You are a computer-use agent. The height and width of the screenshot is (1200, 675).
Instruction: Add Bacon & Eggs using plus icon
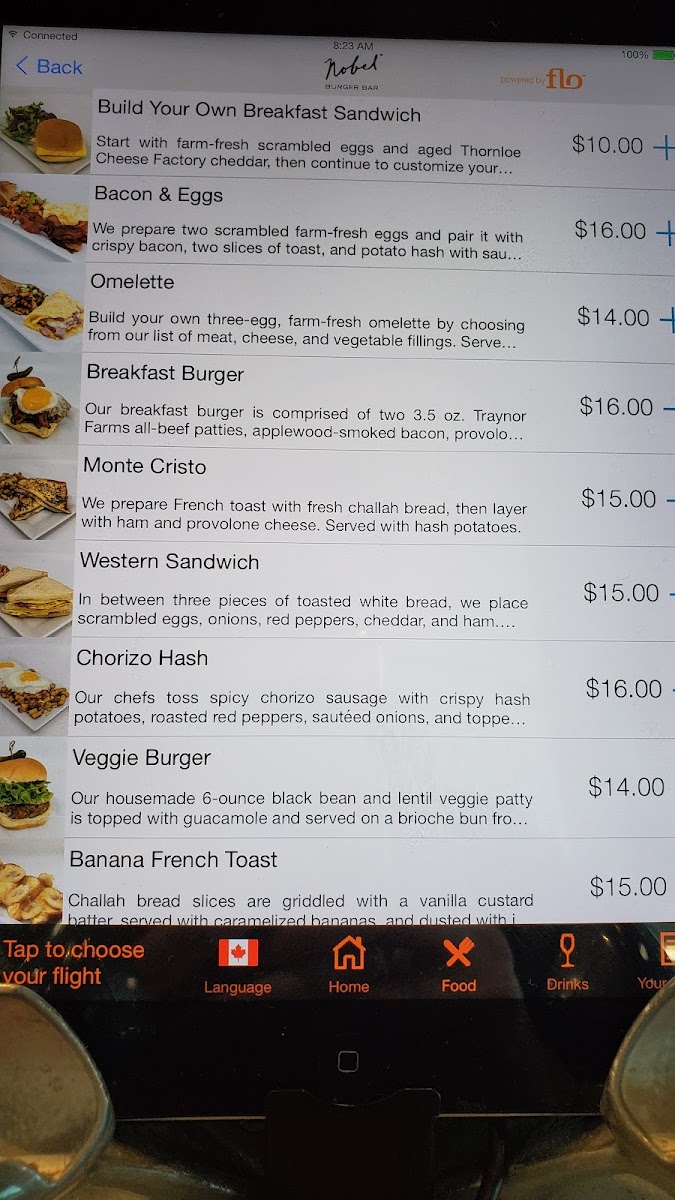pyautogui.click(x=665, y=233)
